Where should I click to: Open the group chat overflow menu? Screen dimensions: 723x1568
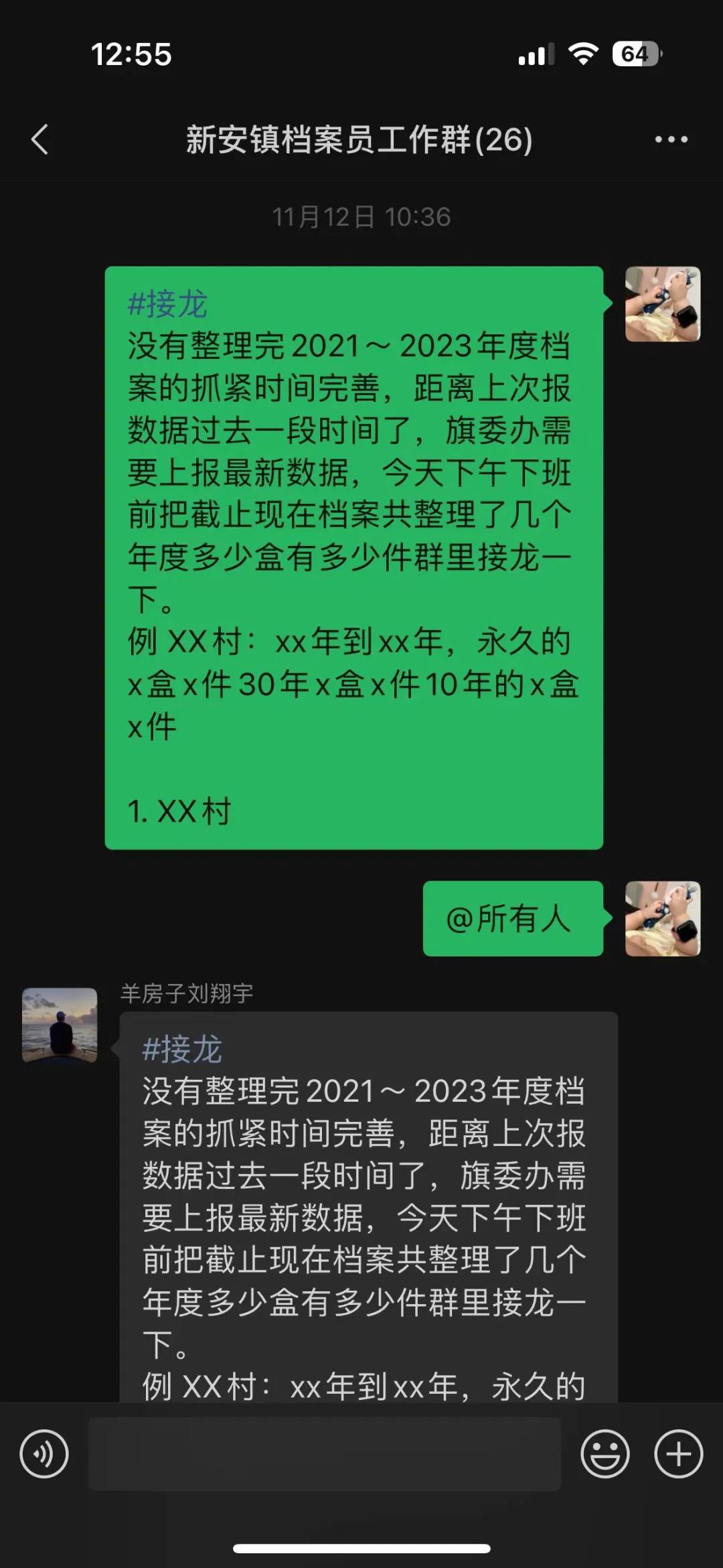(671, 139)
